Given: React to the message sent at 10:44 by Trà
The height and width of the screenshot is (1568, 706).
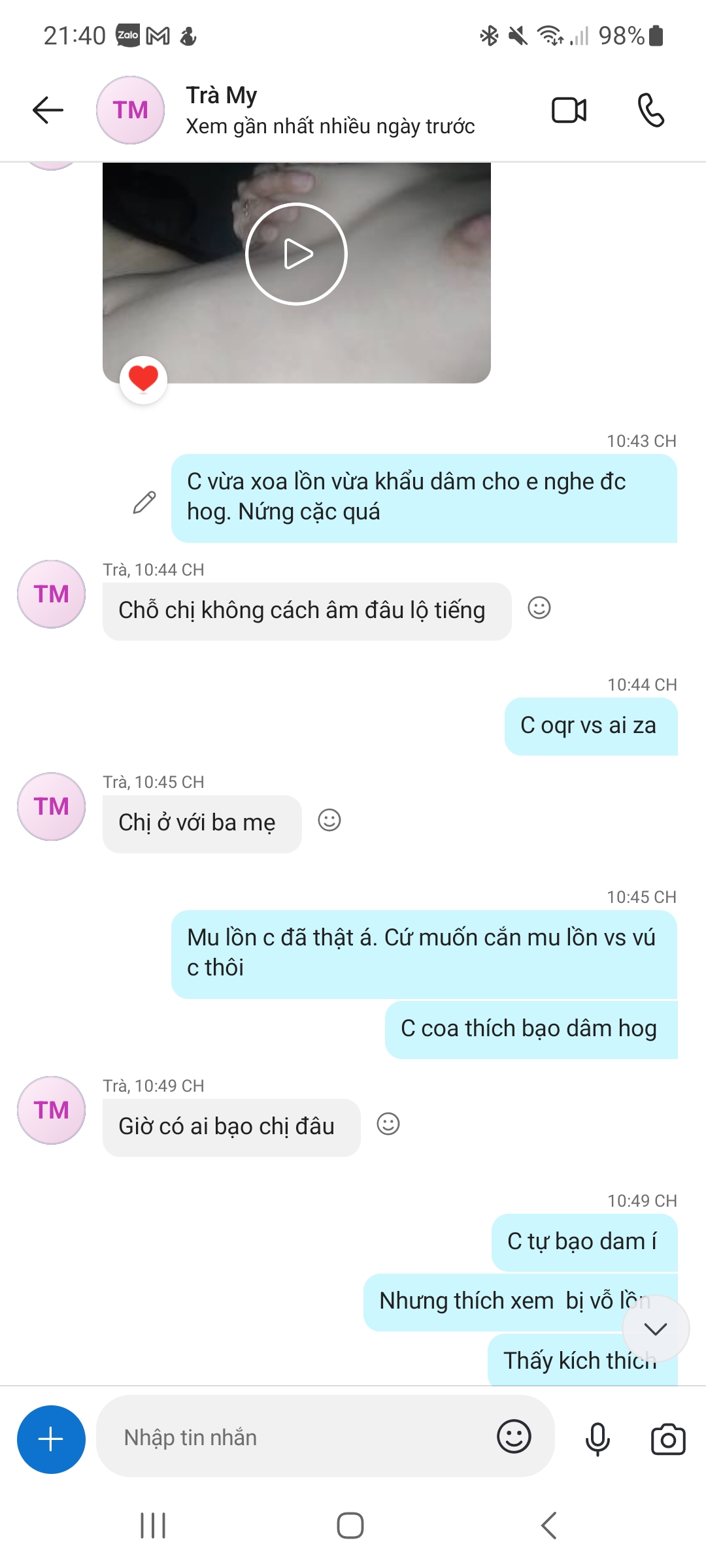Looking at the screenshot, I should pyautogui.click(x=539, y=608).
